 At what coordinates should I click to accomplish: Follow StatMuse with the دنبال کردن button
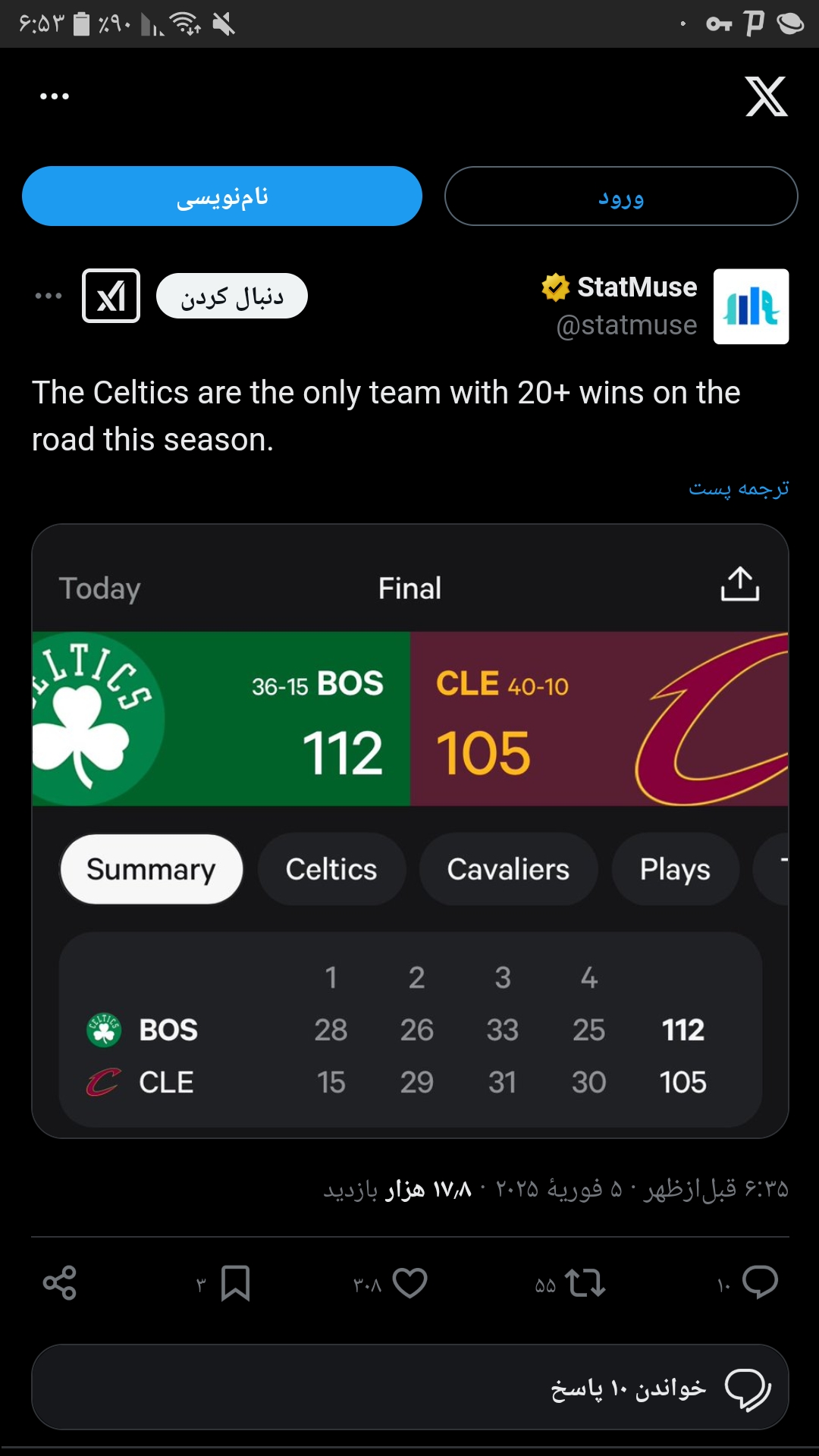click(x=232, y=296)
